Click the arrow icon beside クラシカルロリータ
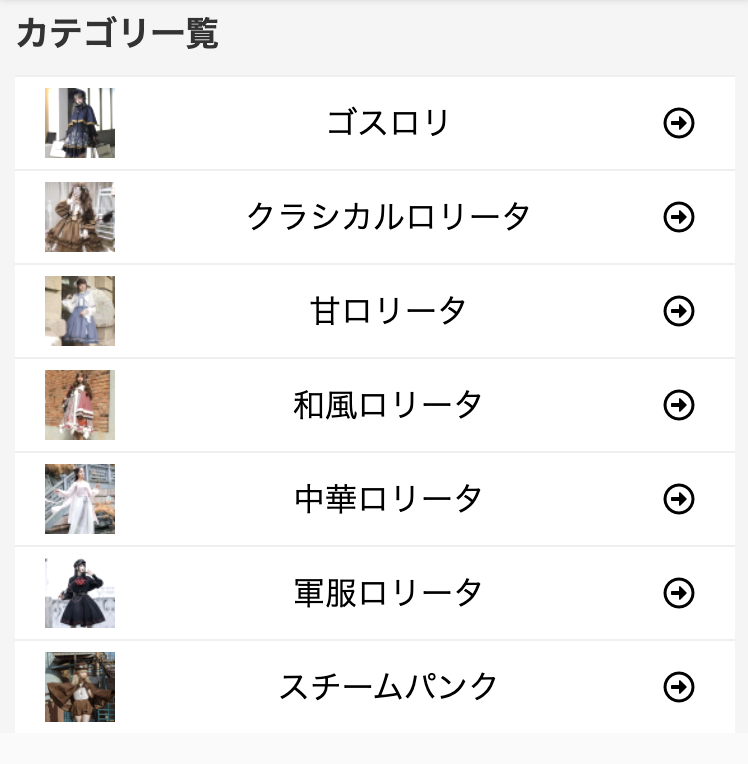This screenshot has height=764, width=748. (x=680, y=217)
